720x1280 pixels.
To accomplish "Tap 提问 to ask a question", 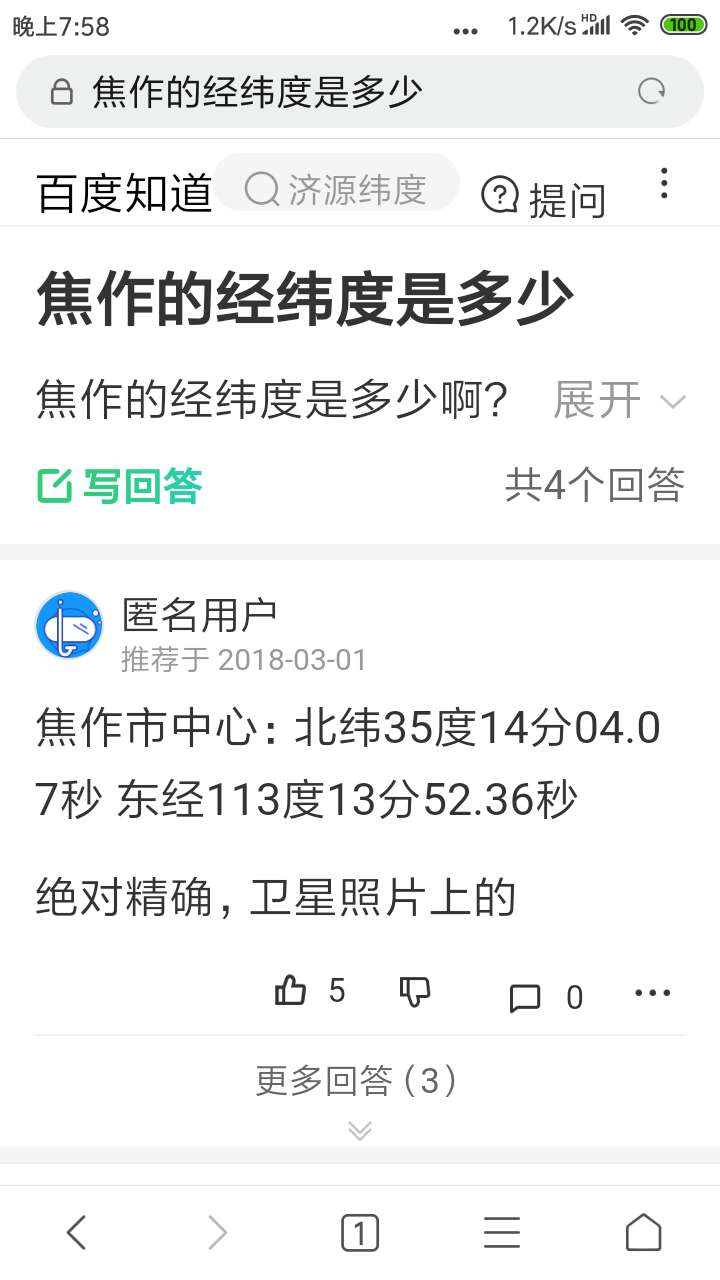I will [x=544, y=197].
